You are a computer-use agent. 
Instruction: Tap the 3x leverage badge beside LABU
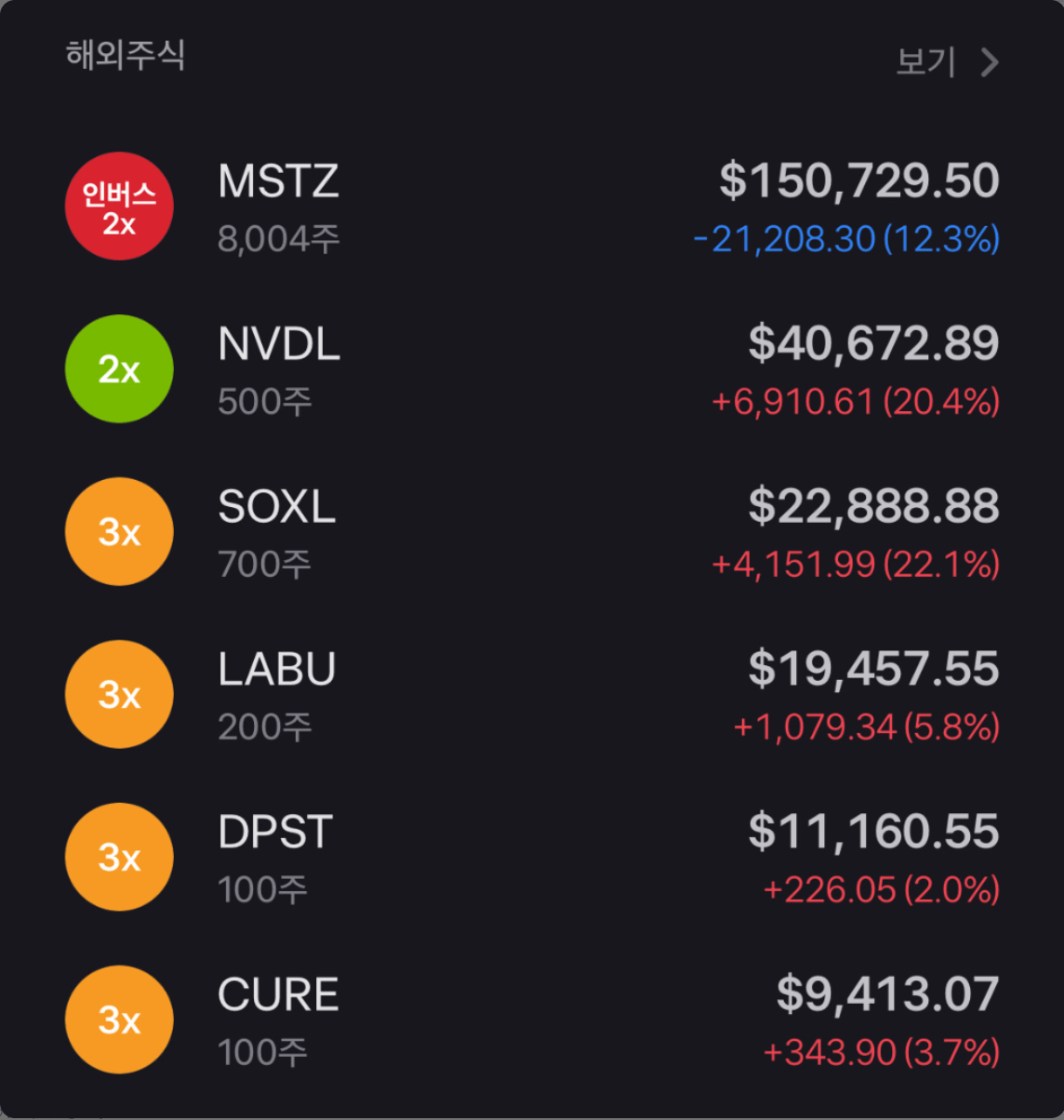coord(118,694)
